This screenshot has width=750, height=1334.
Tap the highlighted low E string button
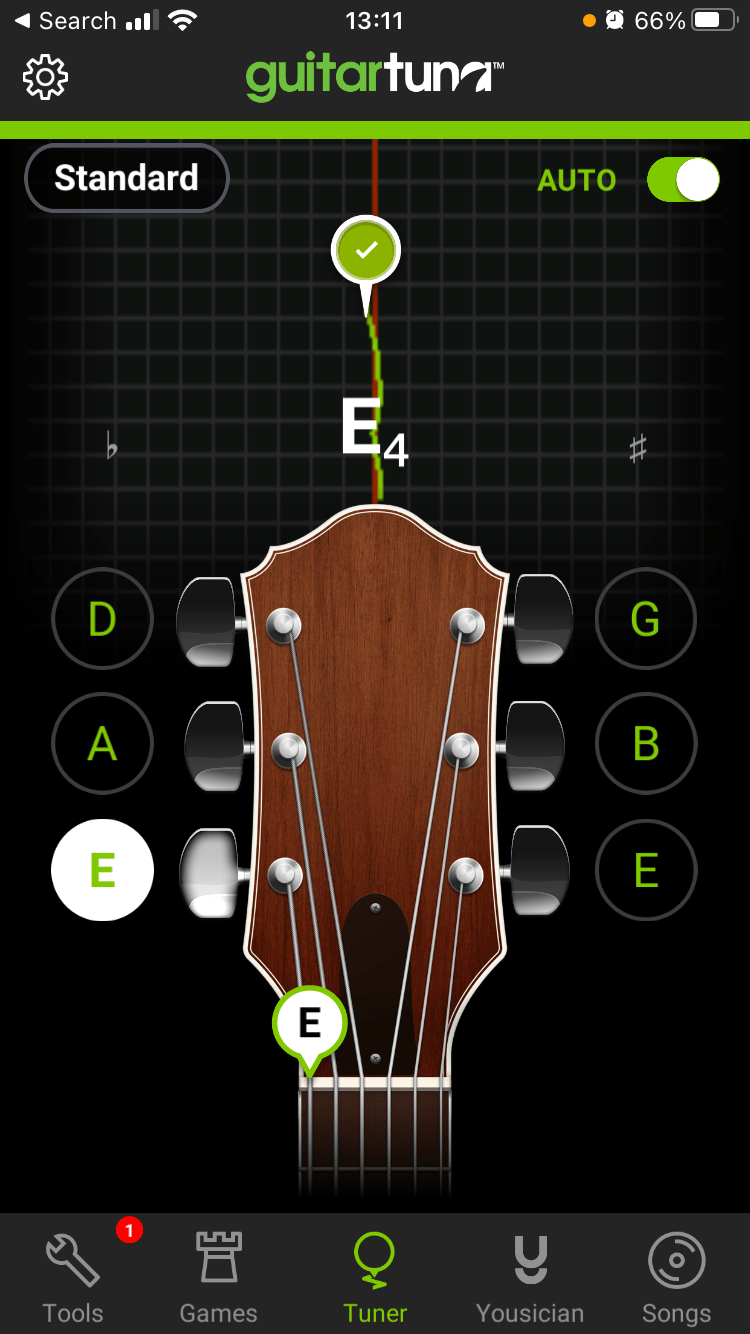pyautogui.click(x=102, y=870)
